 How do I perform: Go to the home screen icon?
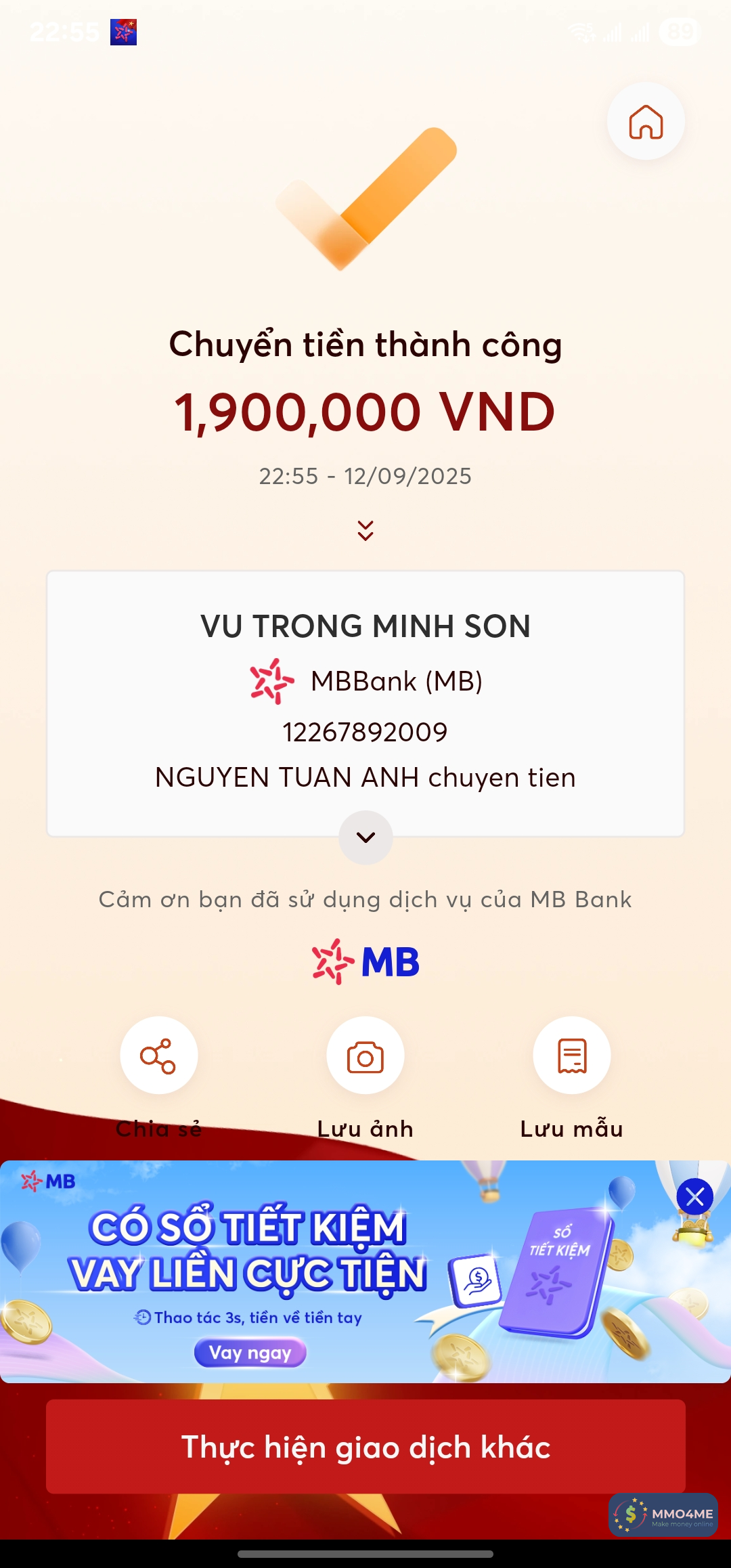[x=646, y=122]
